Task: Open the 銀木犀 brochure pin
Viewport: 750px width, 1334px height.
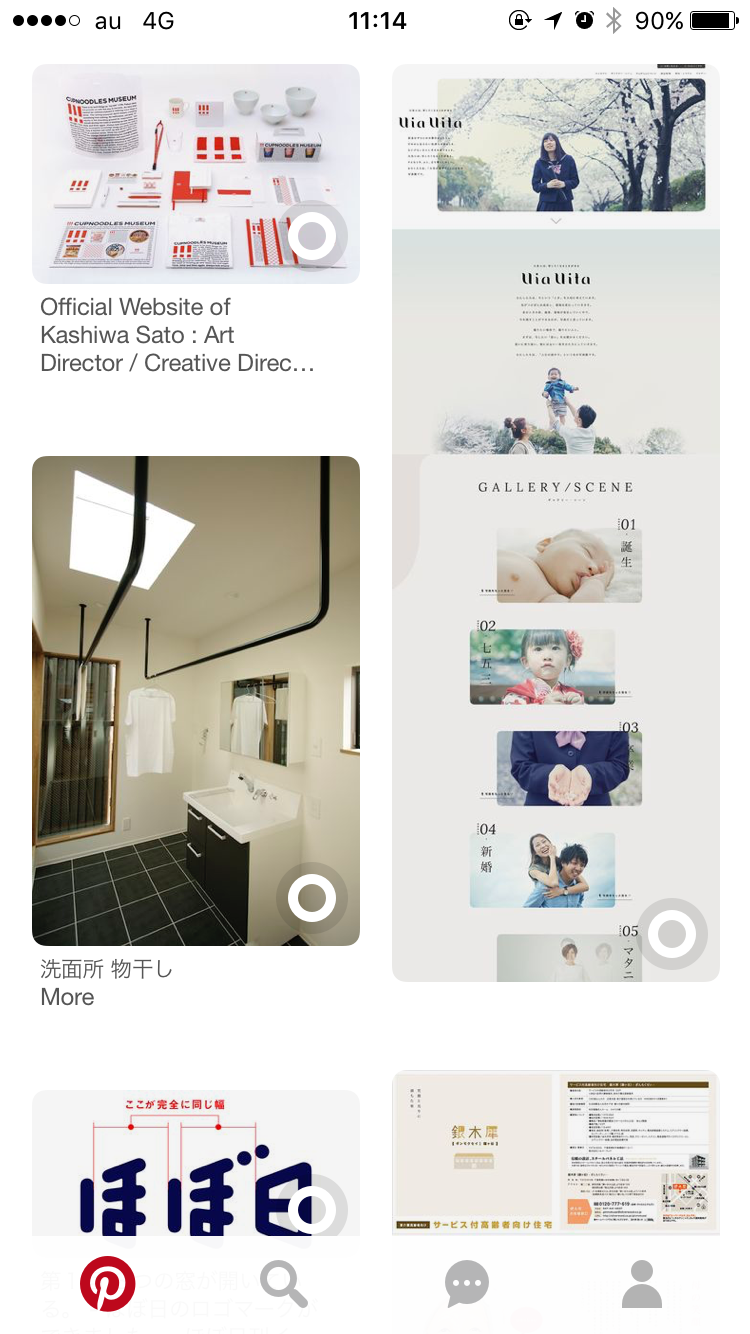Action: [556, 1153]
